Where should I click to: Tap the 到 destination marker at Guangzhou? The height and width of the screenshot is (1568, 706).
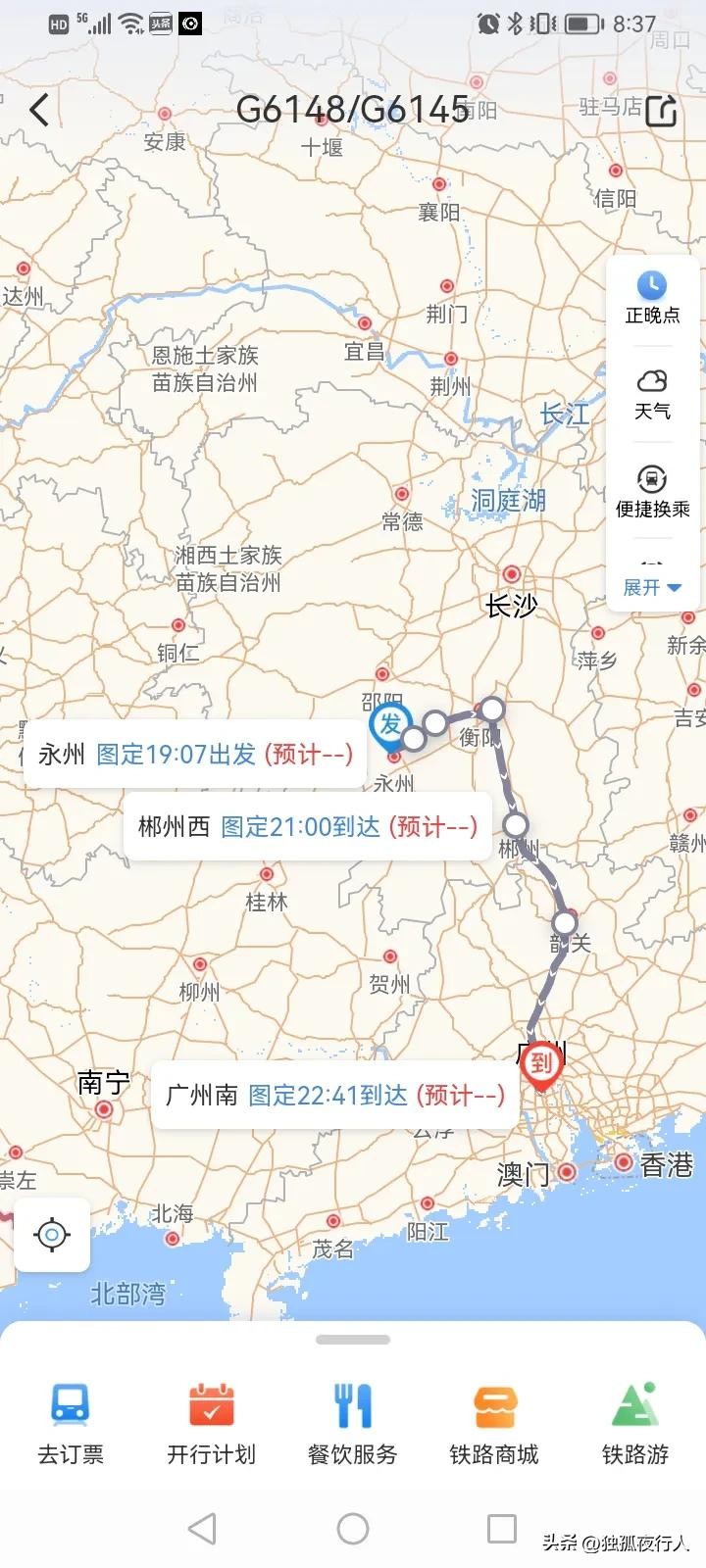coord(541,1065)
